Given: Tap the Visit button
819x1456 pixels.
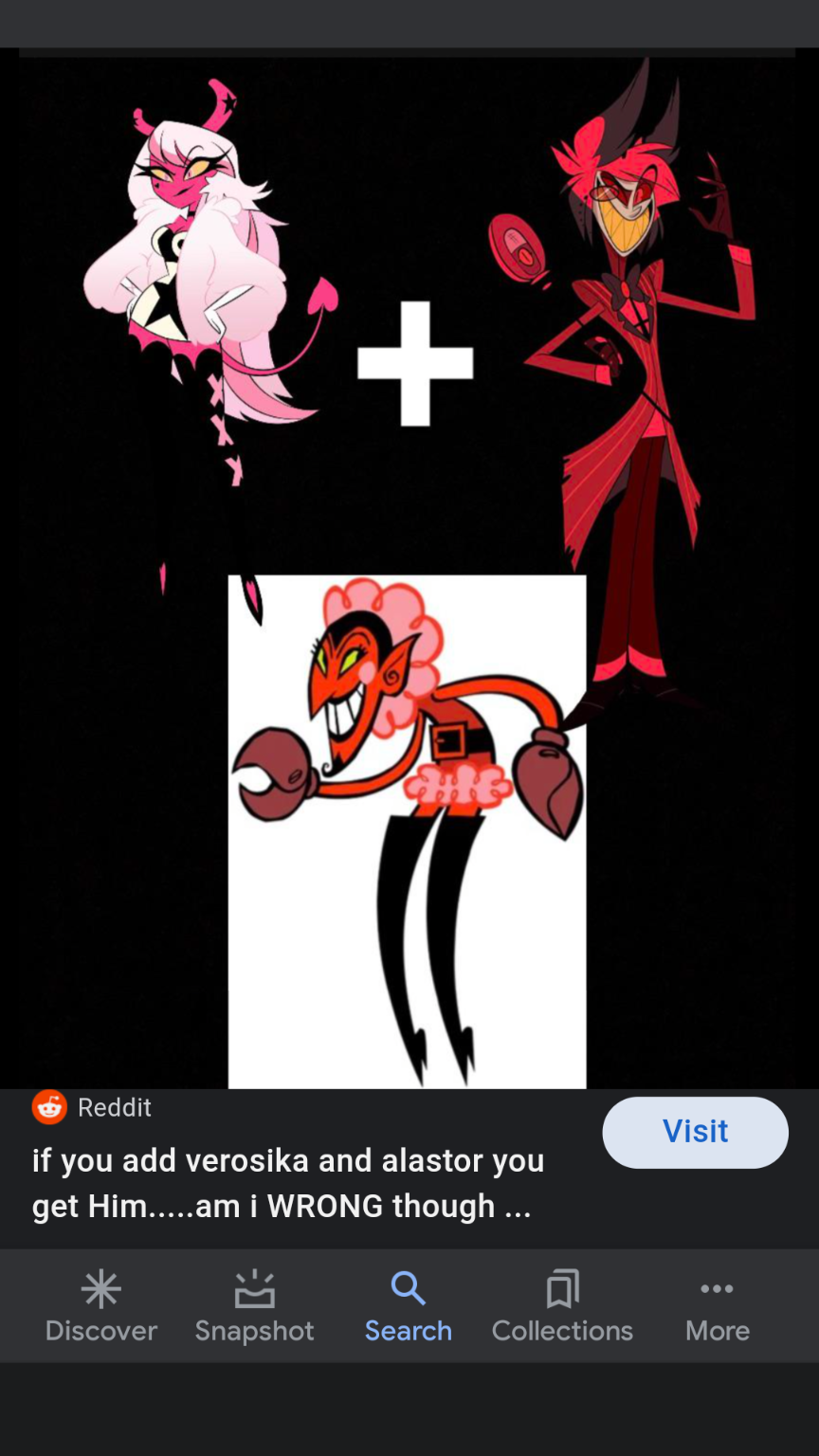Looking at the screenshot, I should click(695, 1132).
